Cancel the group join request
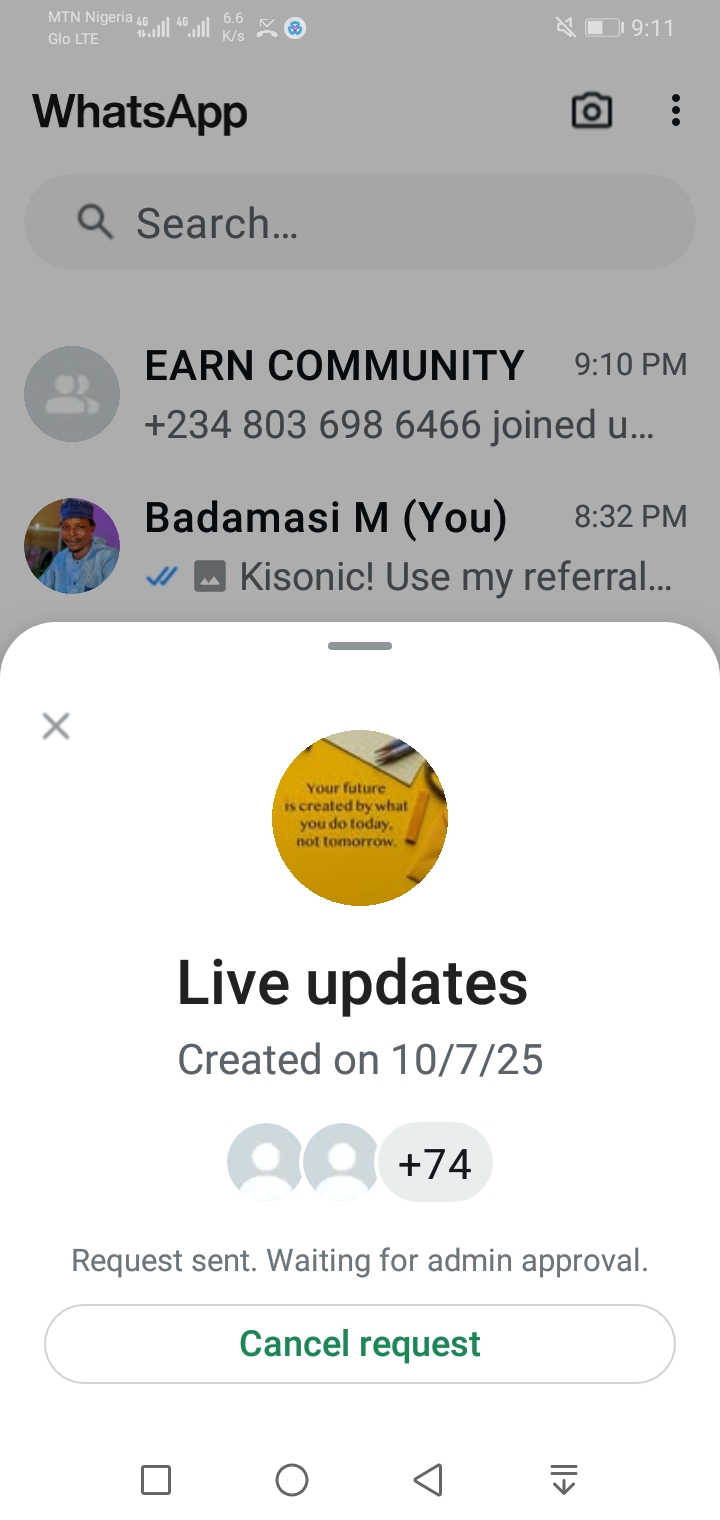 click(360, 1343)
